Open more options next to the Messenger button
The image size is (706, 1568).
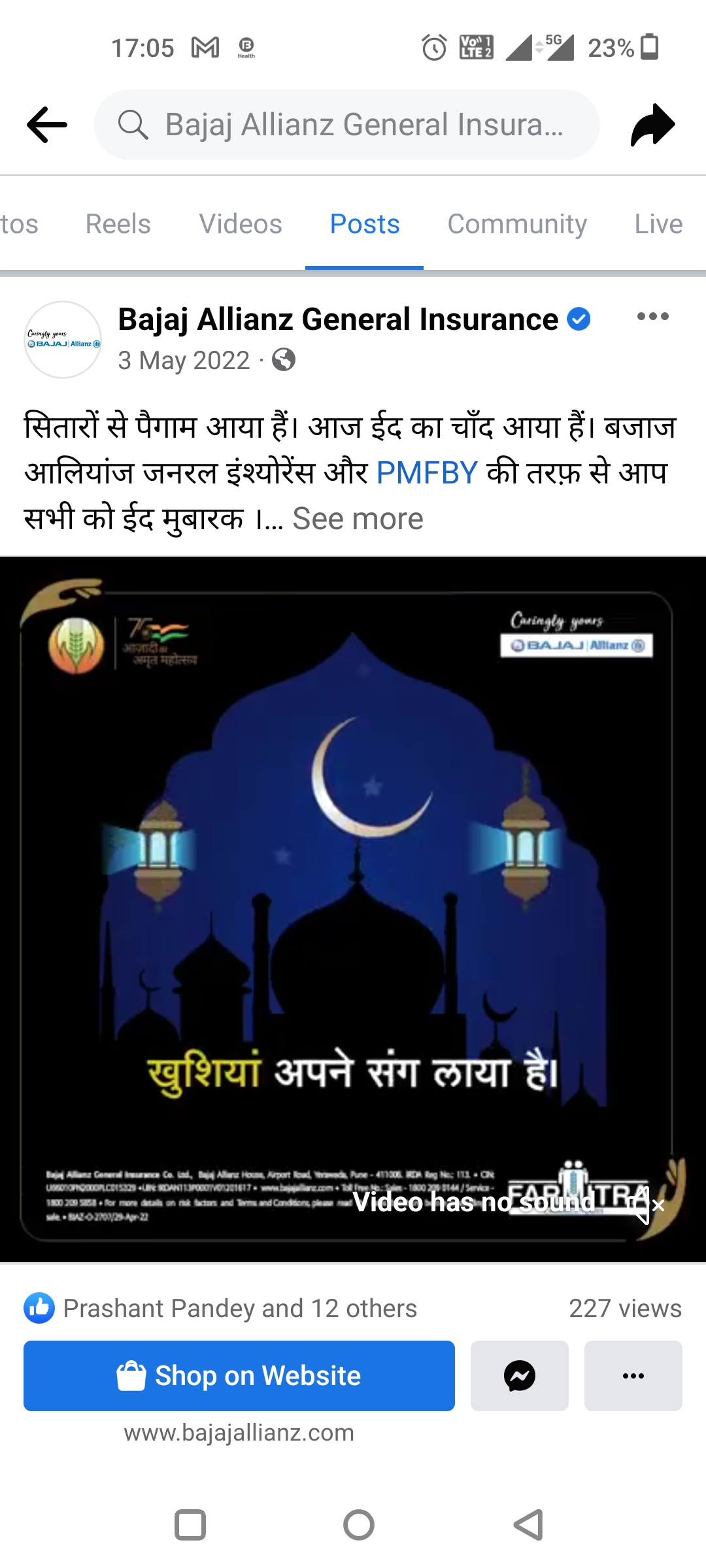coord(633,1375)
